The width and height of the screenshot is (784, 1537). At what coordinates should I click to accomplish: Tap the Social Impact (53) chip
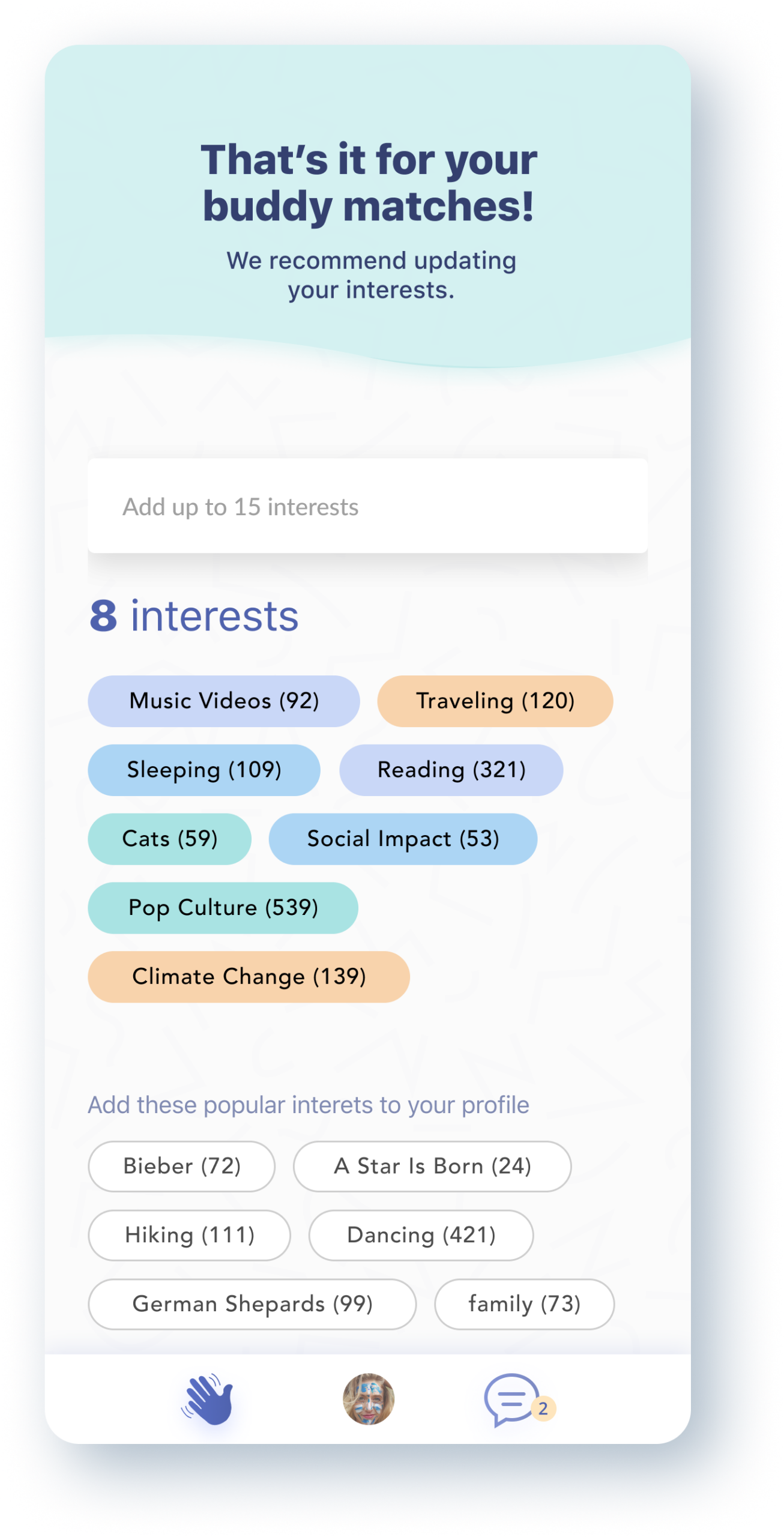point(403,839)
